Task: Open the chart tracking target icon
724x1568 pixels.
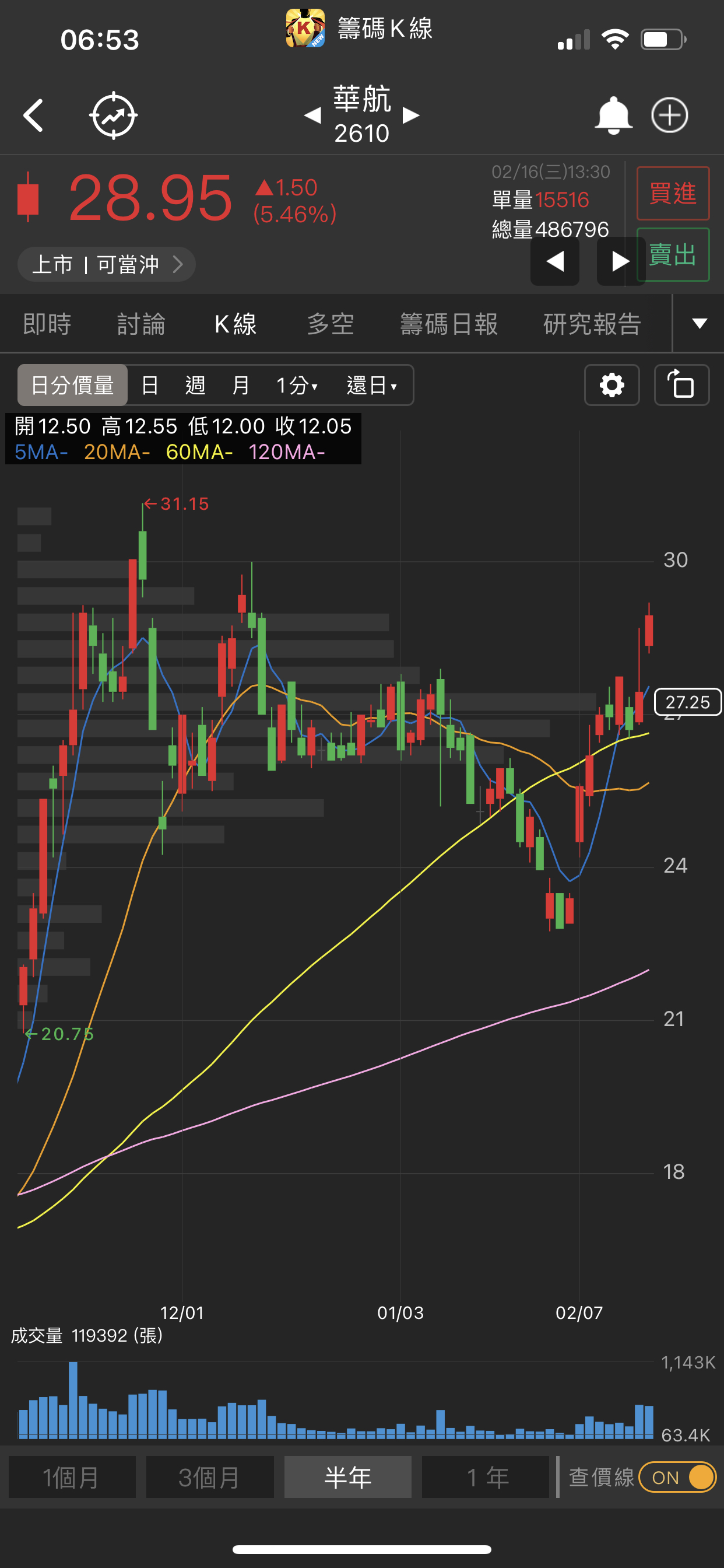Action: 113,115
